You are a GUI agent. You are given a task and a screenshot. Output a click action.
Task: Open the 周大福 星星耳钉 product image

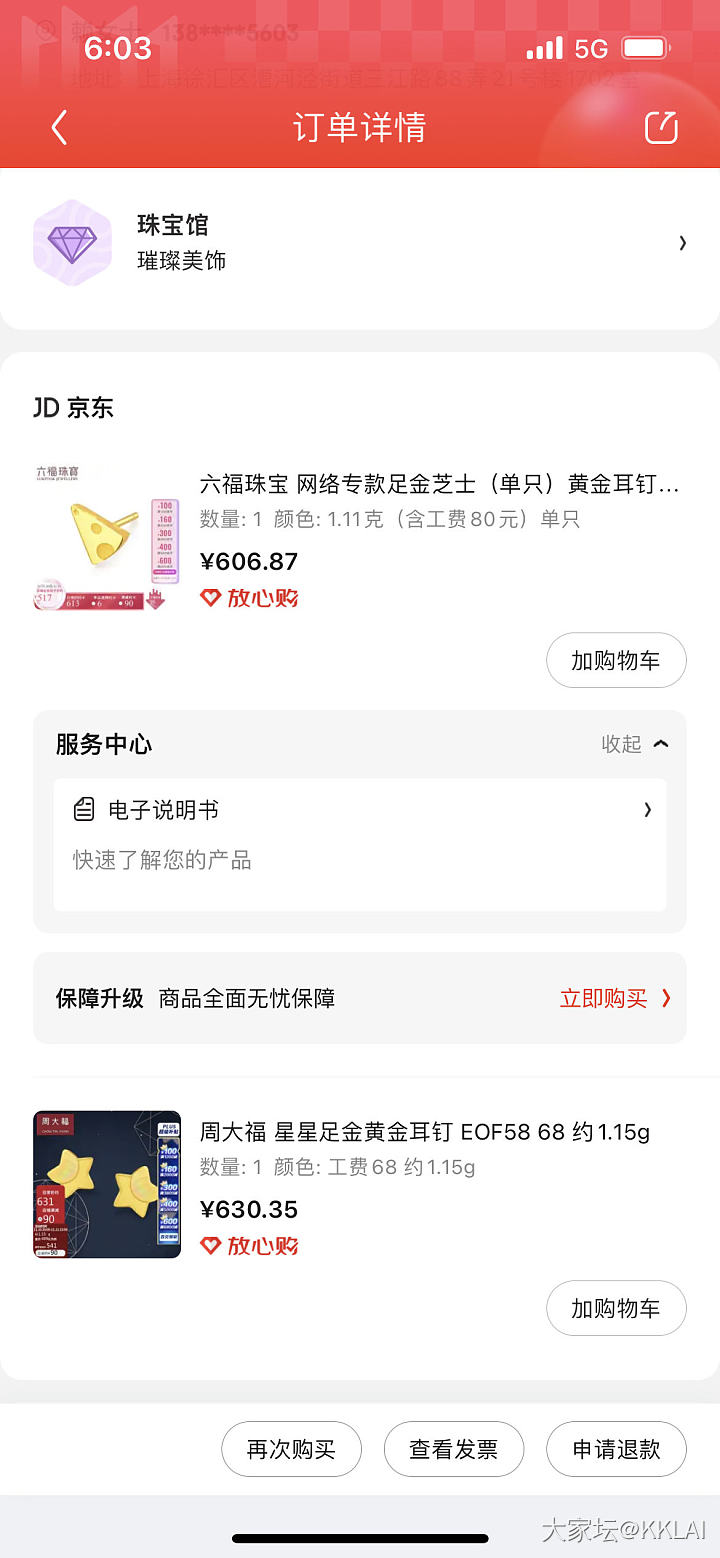[107, 1184]
